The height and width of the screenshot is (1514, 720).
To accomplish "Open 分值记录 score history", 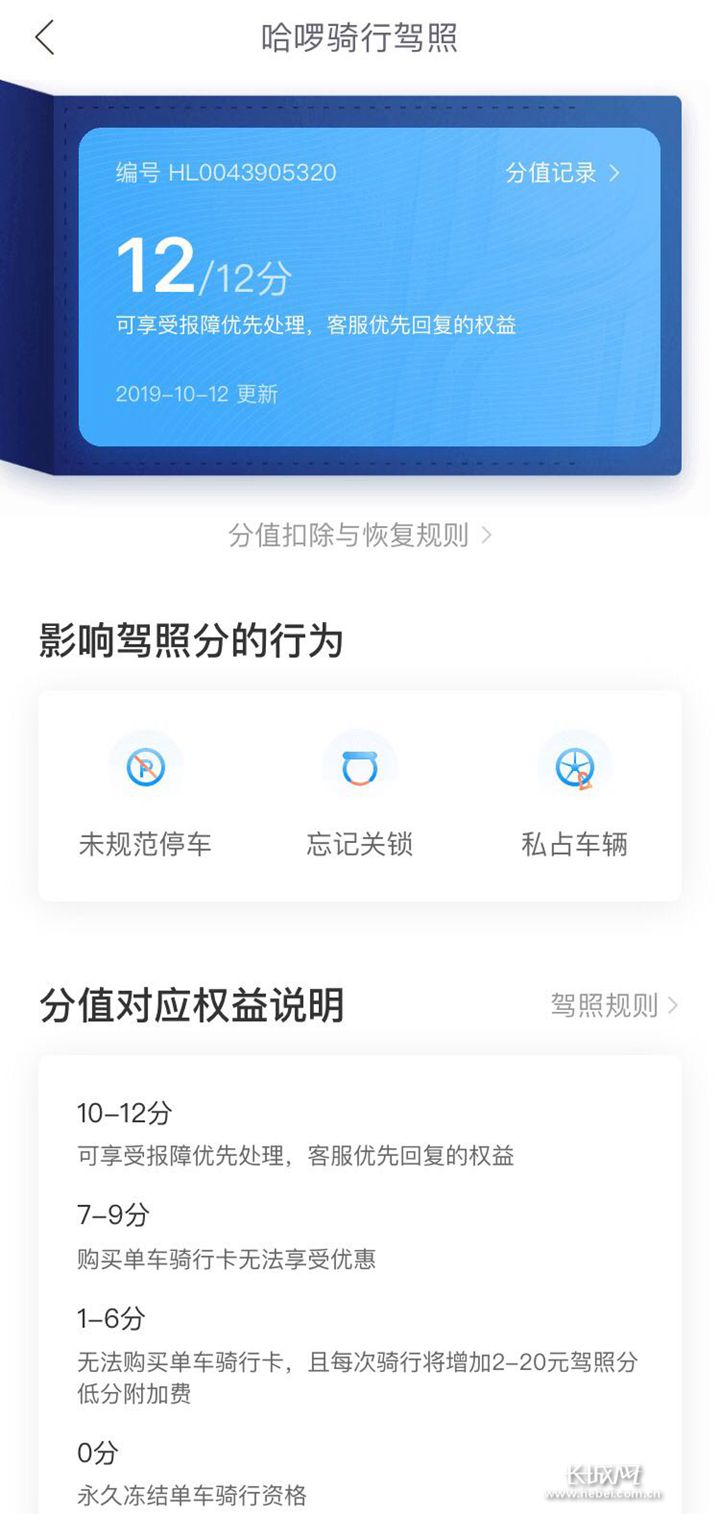I will pyautogui.click(x=563, y=172).
